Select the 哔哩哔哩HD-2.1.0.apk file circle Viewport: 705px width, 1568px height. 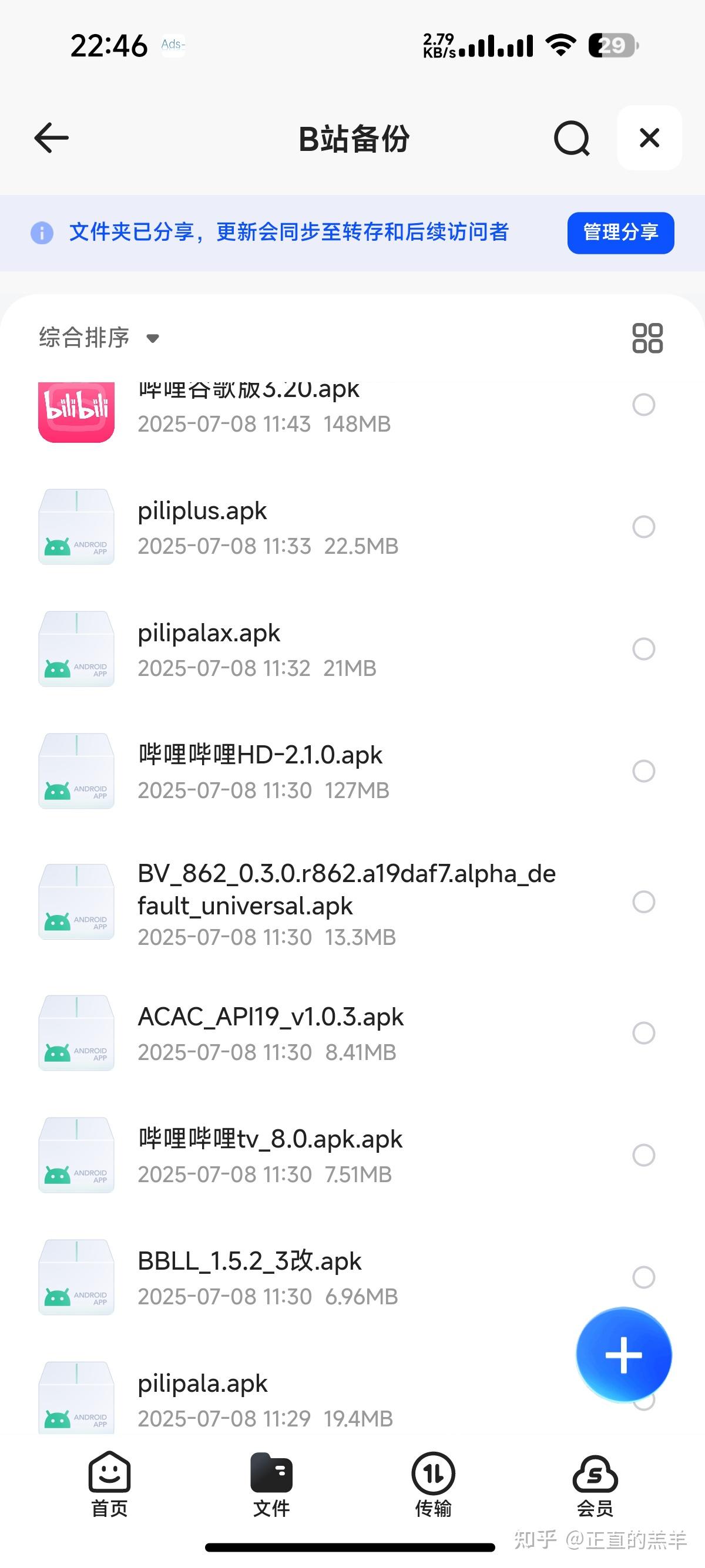point(643,772)
